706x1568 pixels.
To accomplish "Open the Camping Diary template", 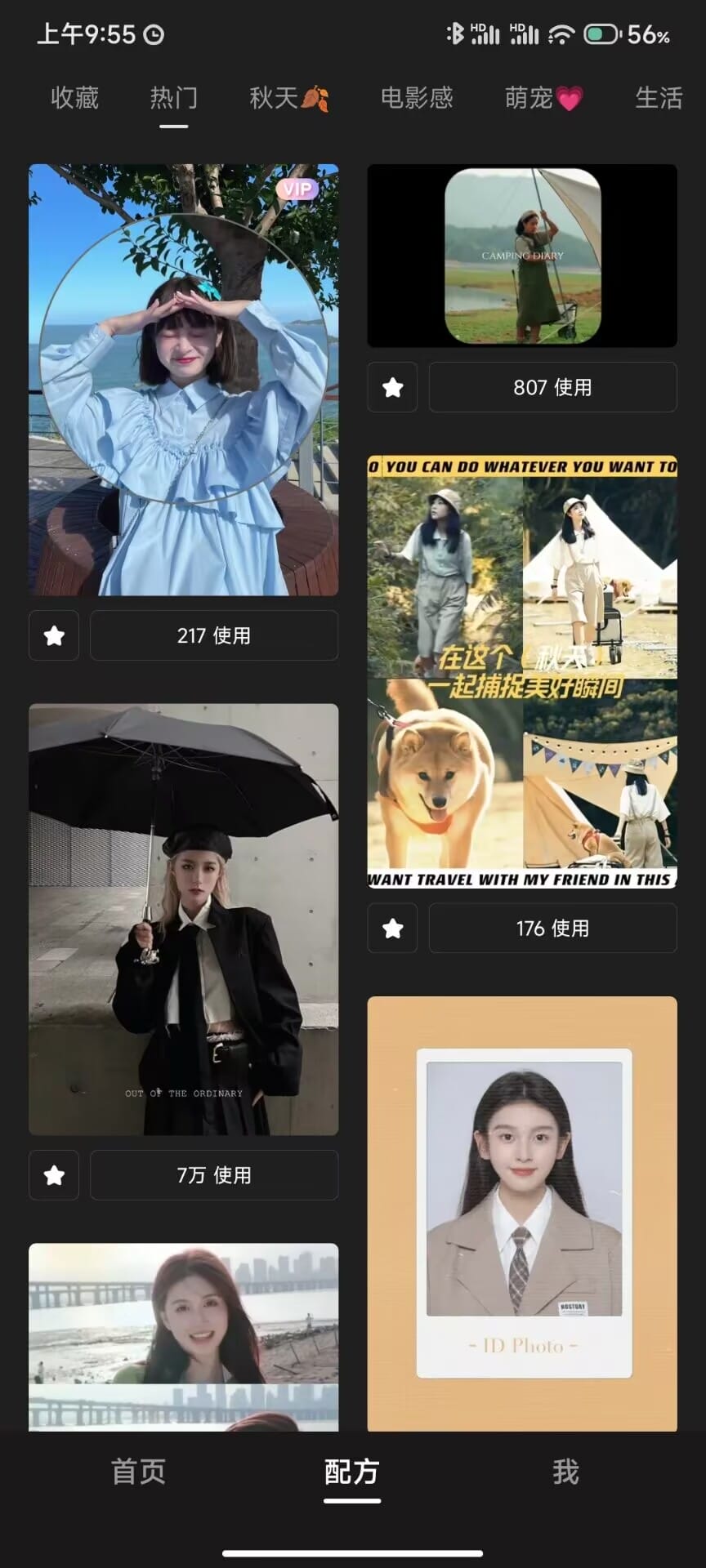I will point(522,256).
